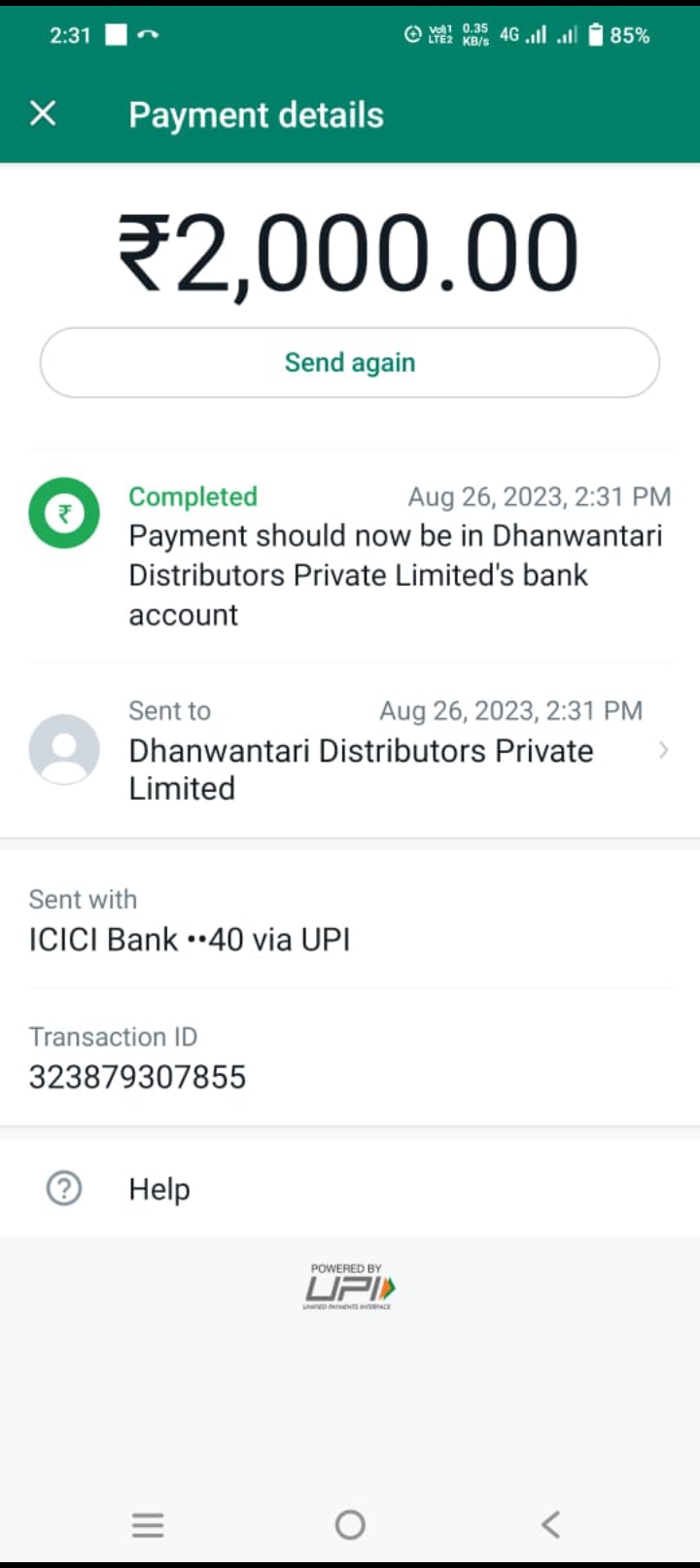The image size is (700, 1568).
Task: Go back using system back button
Action: (x=551, y=1524)
